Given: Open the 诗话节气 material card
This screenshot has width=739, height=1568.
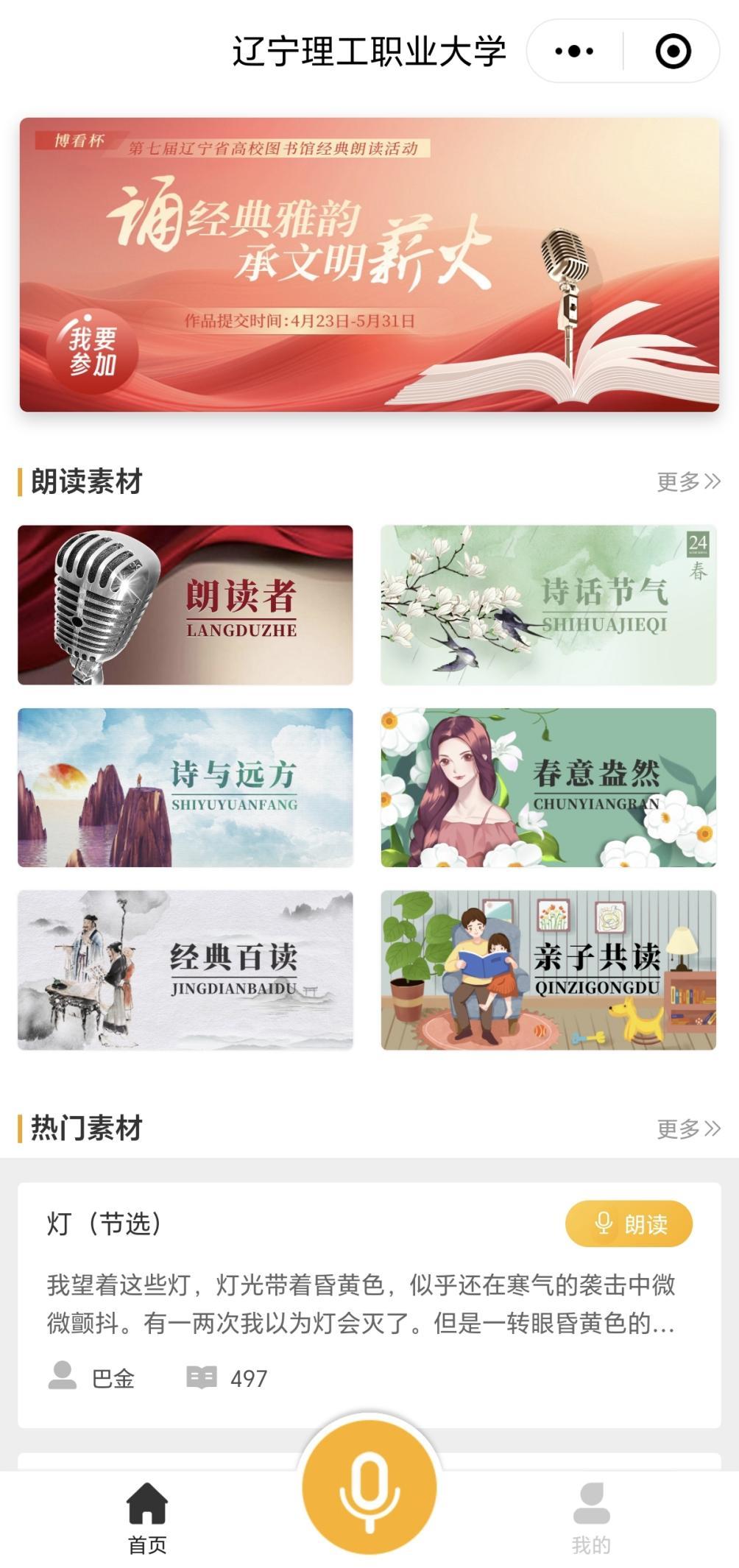Looking at the screenshot, I should [548, 605].
